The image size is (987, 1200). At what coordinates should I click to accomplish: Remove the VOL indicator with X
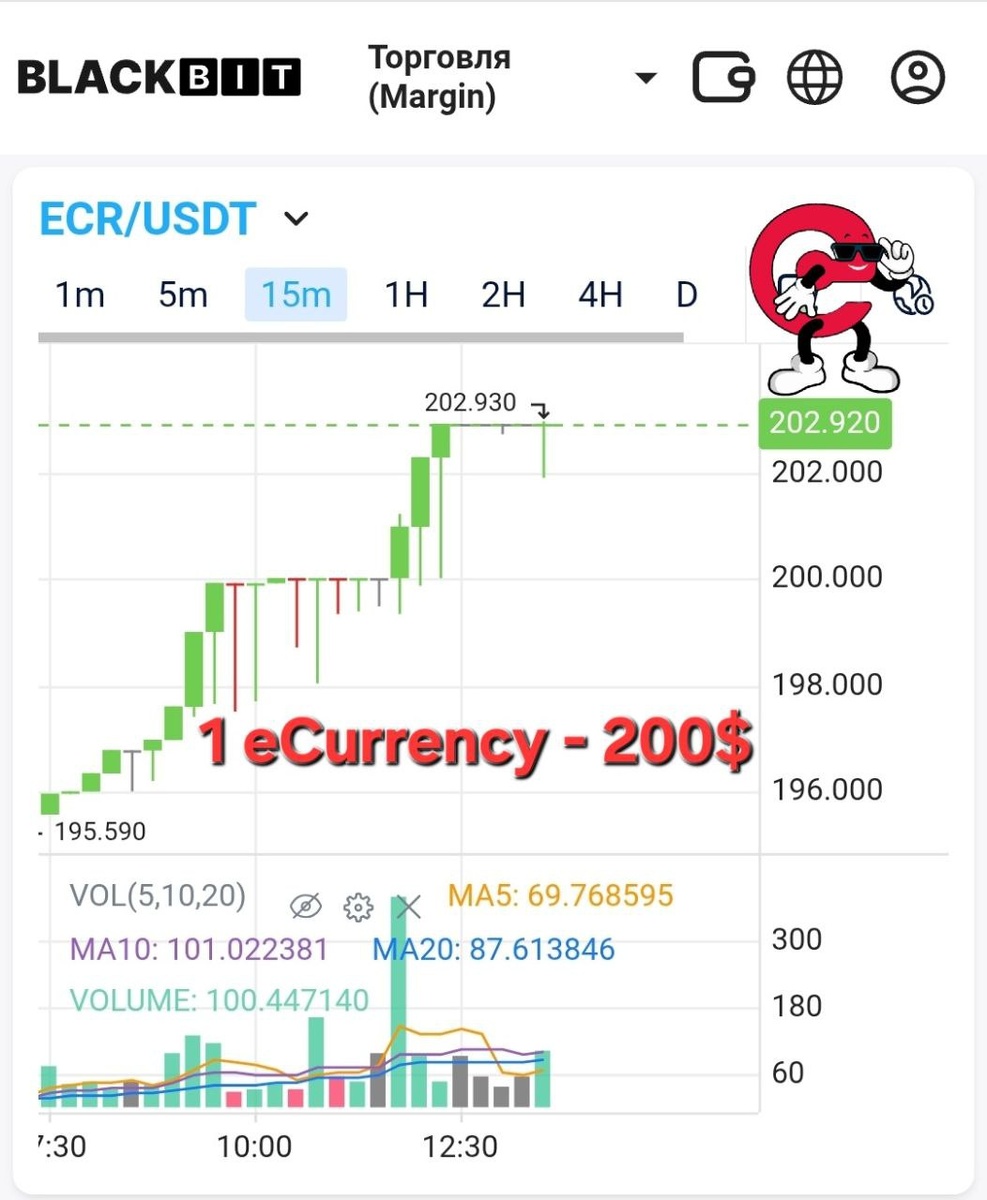pyautogui.click(x=408, y=907)
